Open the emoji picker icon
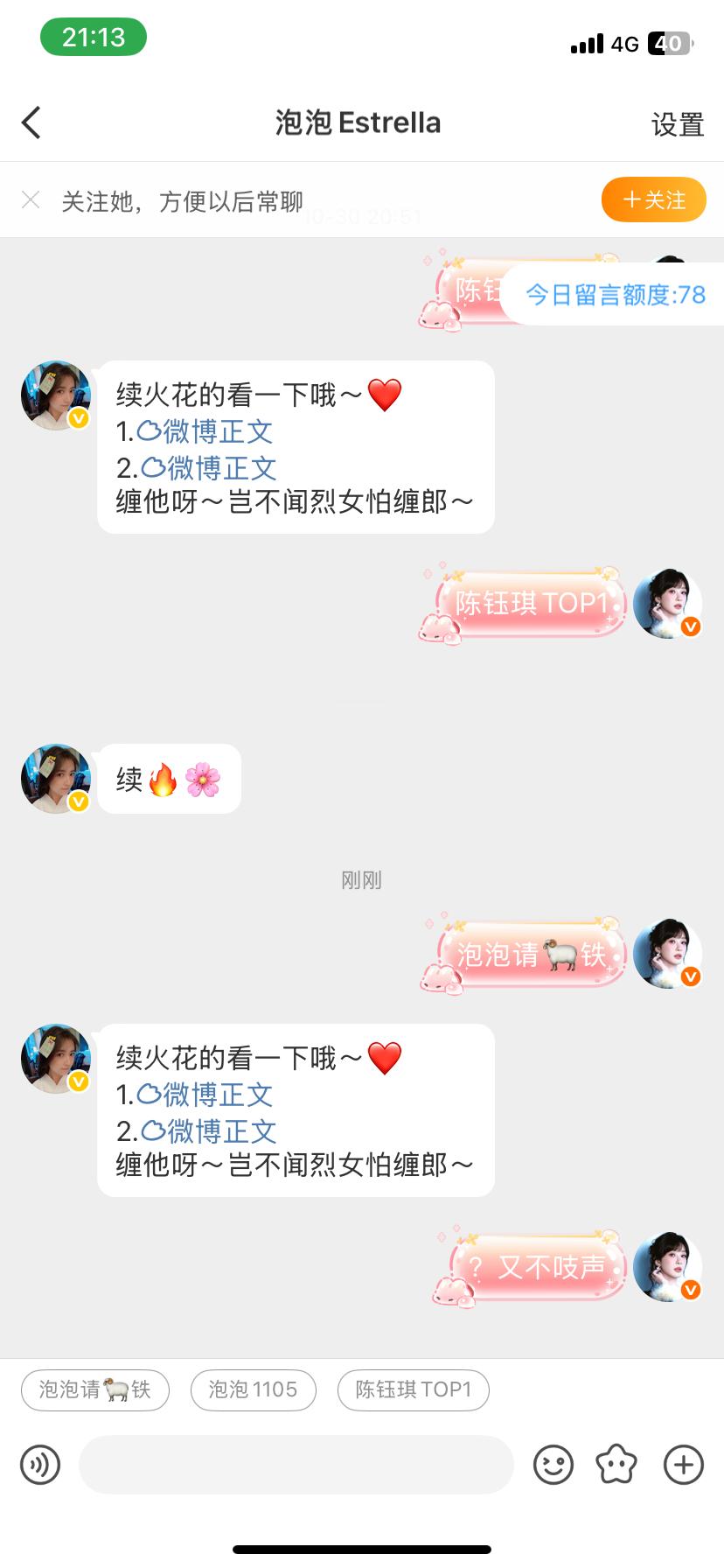 click(x=554, y=1464)
